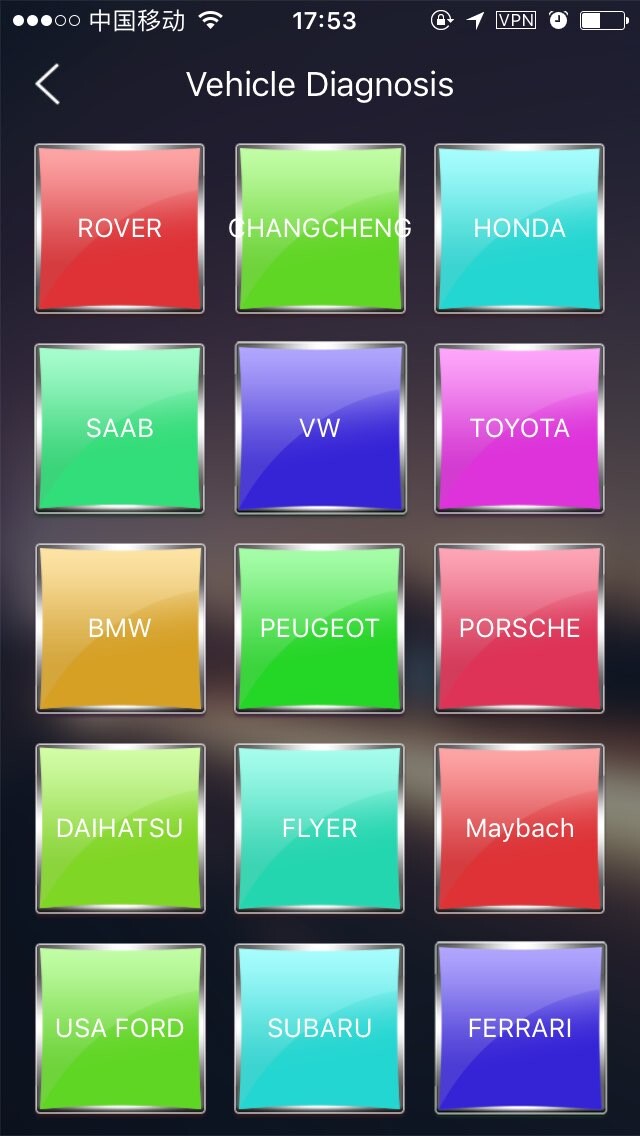Select the VW brand tile
This screenshot has width=640, height=1136.
[x=320, y=428]
